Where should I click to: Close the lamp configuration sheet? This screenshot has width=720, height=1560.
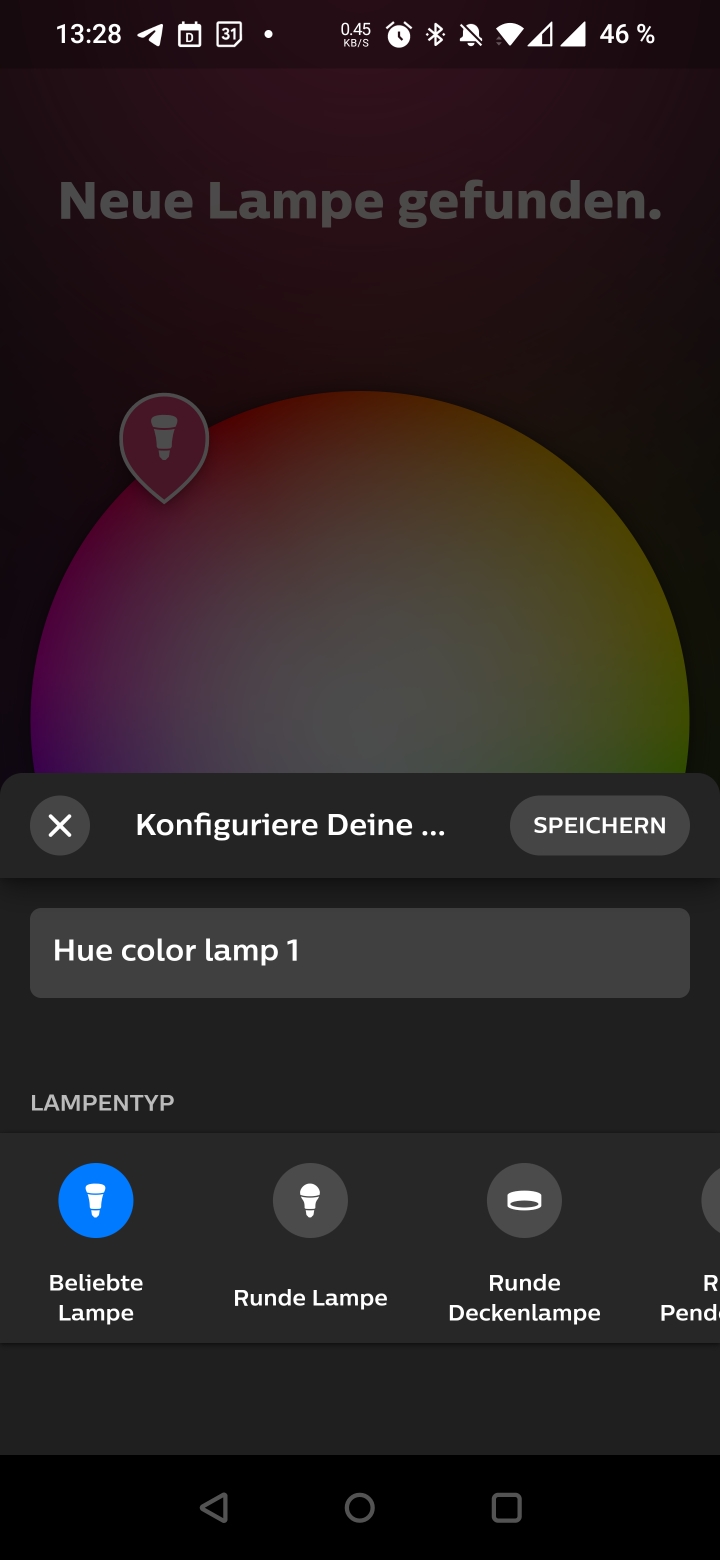[60, 825]
